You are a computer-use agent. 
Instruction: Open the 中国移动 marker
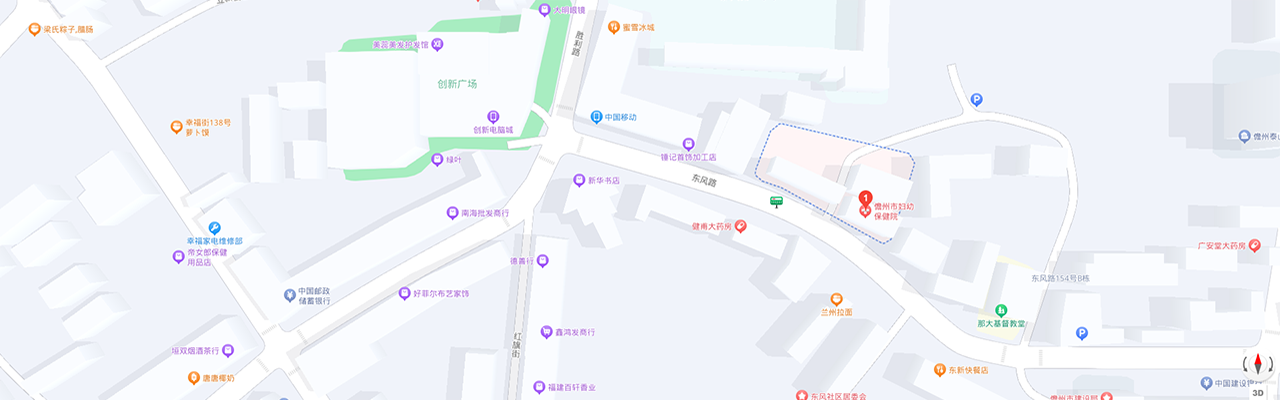(x=596, y=117)
